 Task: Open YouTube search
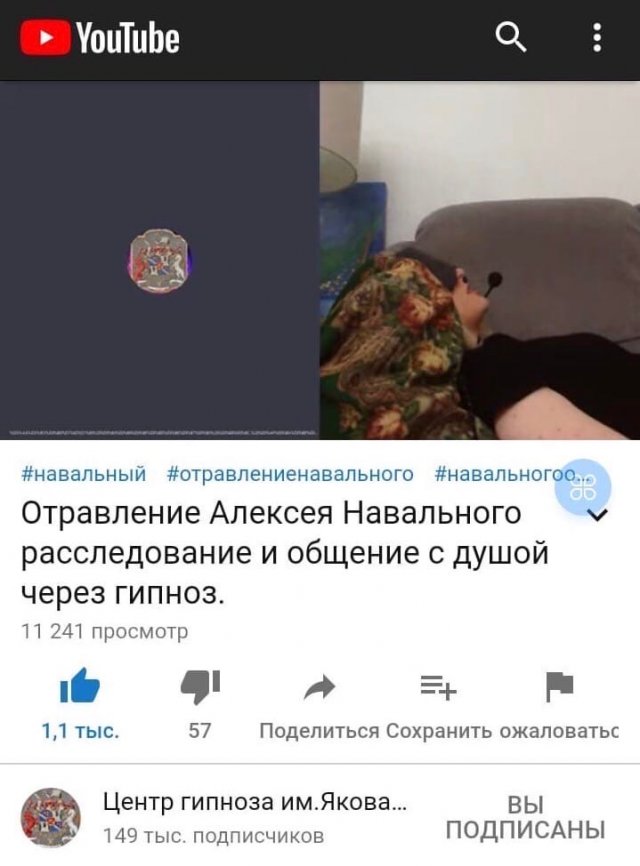(511, 38)
